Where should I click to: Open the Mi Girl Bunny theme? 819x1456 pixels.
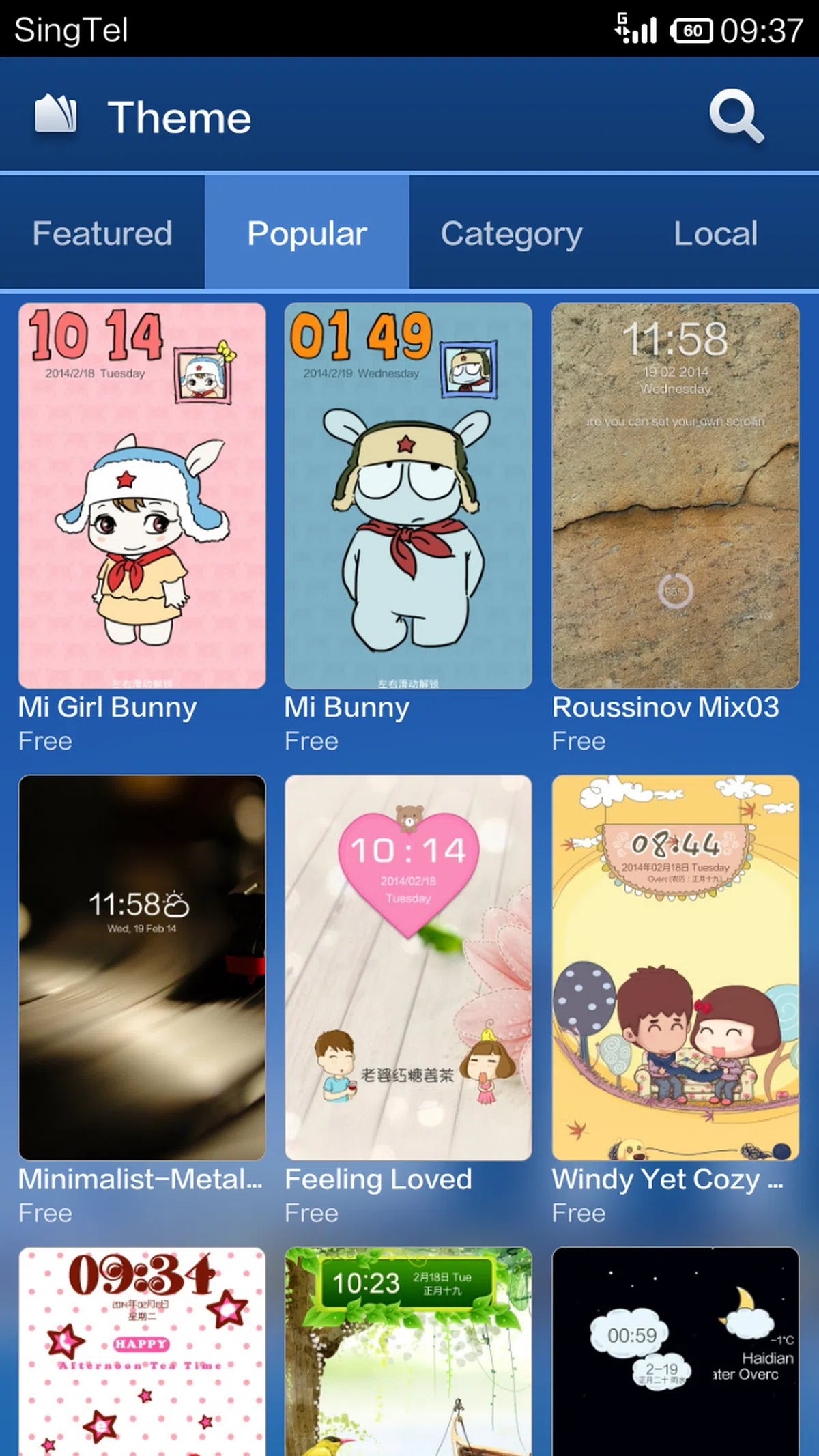[x=142, y=496]
